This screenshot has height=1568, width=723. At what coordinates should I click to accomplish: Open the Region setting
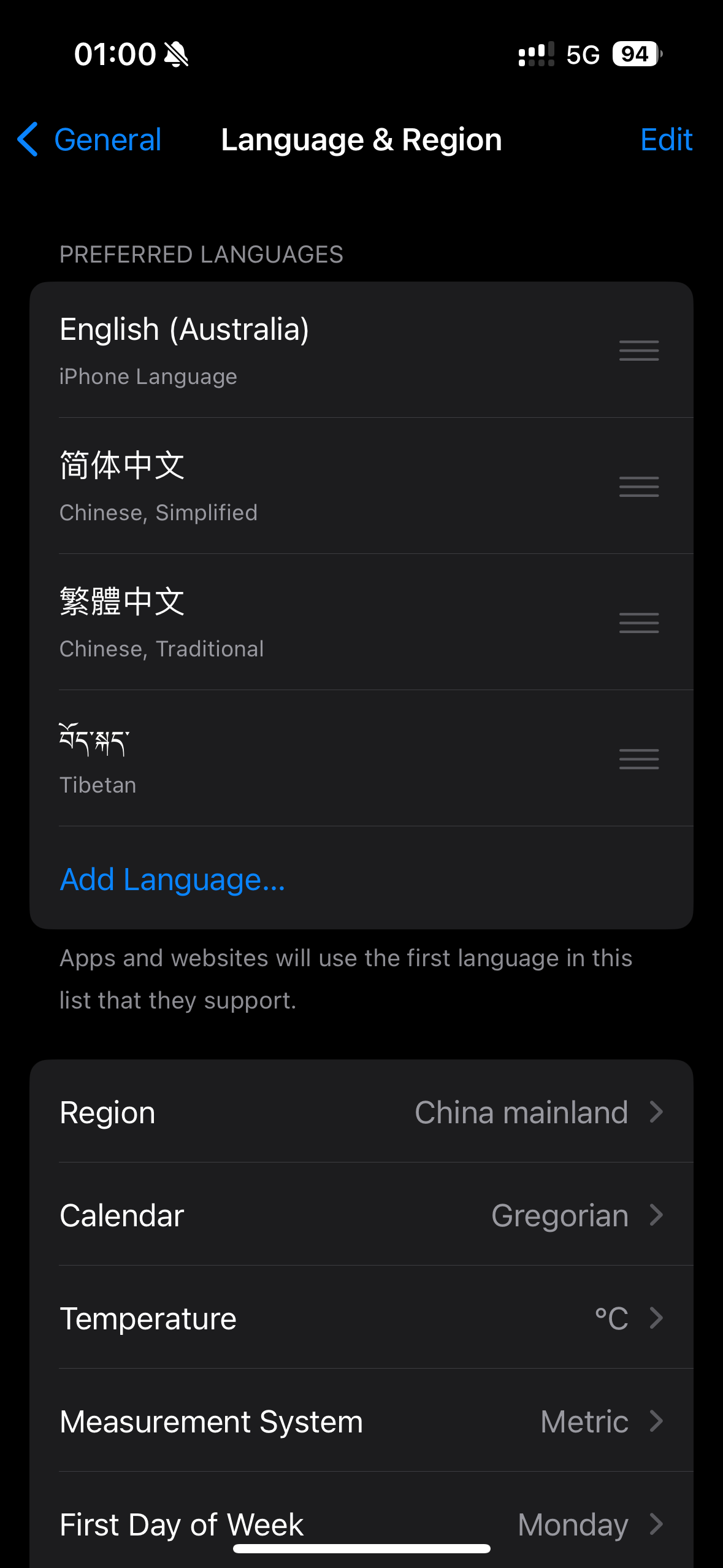[x=361, y=1112]
